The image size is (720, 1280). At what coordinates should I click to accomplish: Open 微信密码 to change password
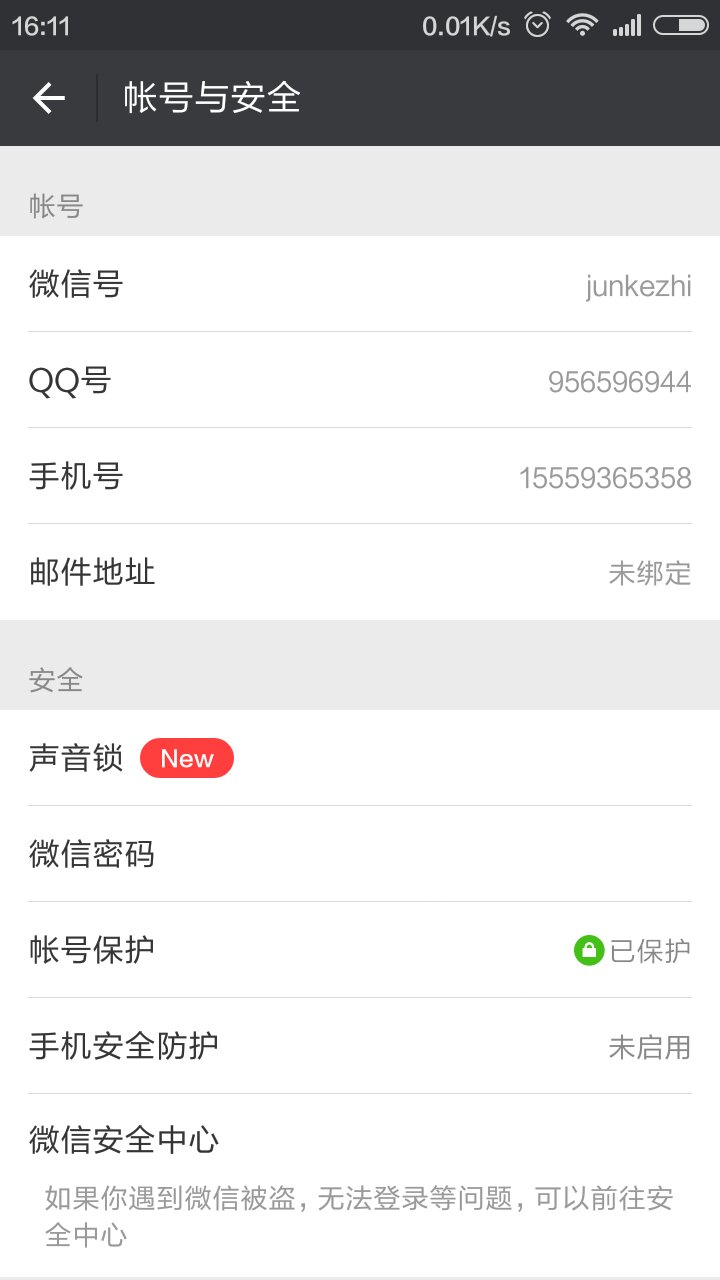(360, 854)
